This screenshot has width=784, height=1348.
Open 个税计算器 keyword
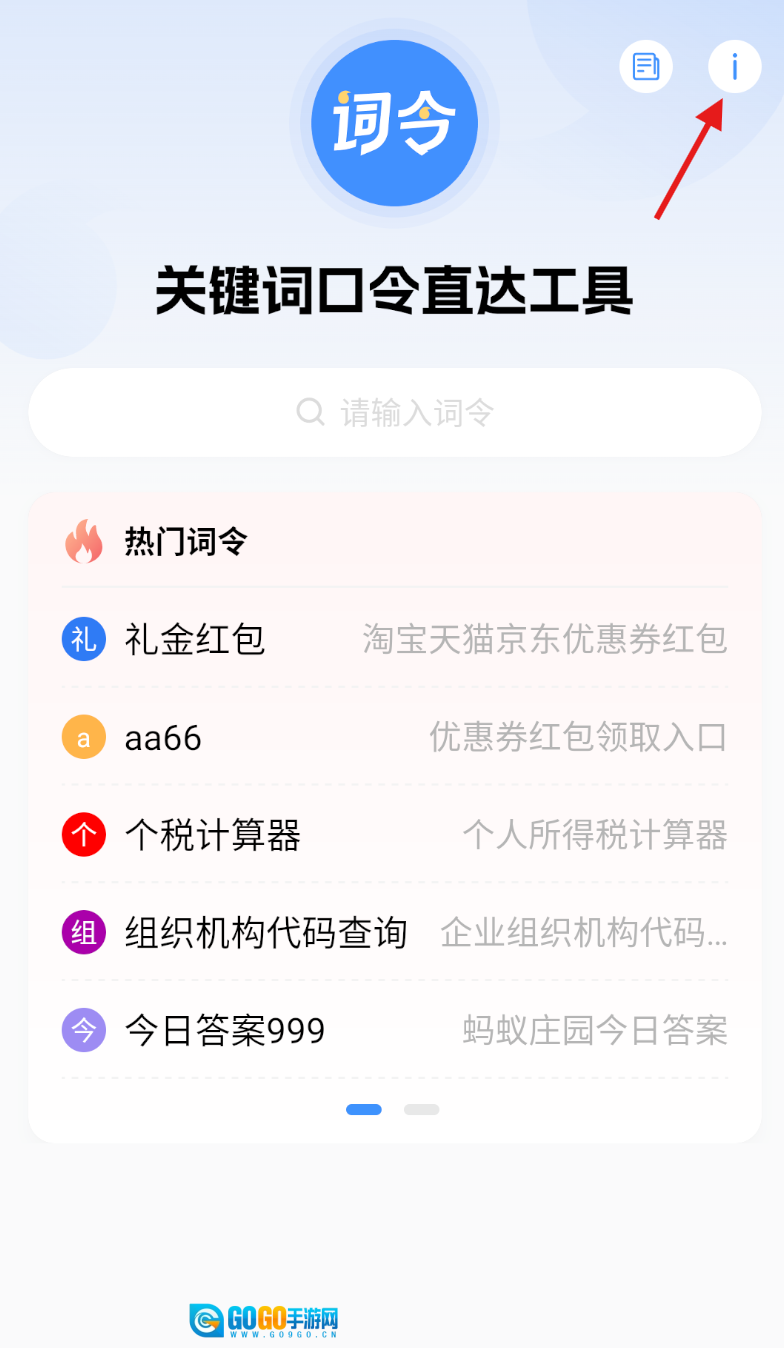point(394,835)
